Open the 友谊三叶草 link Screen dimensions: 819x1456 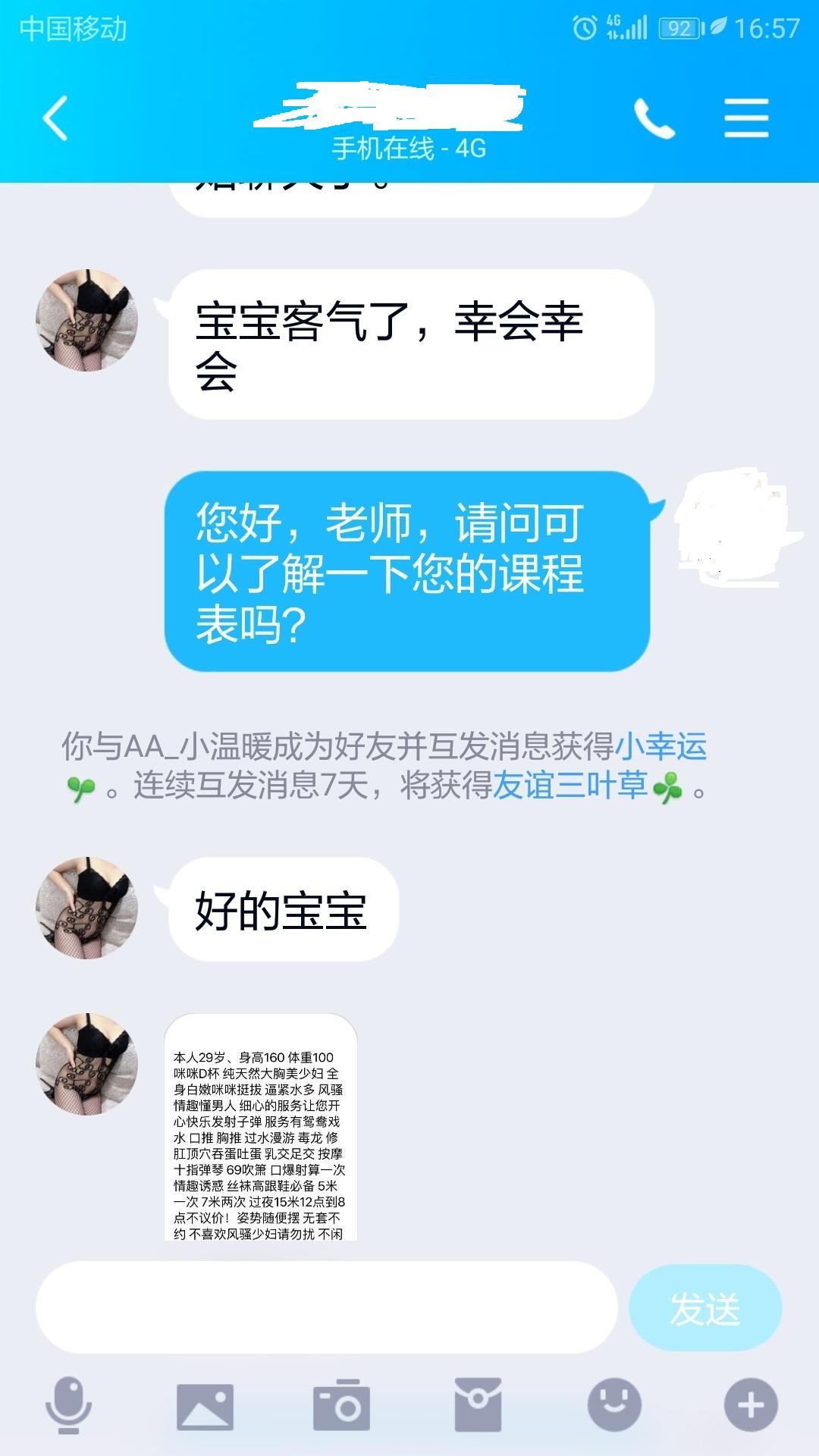pos(570,786)
